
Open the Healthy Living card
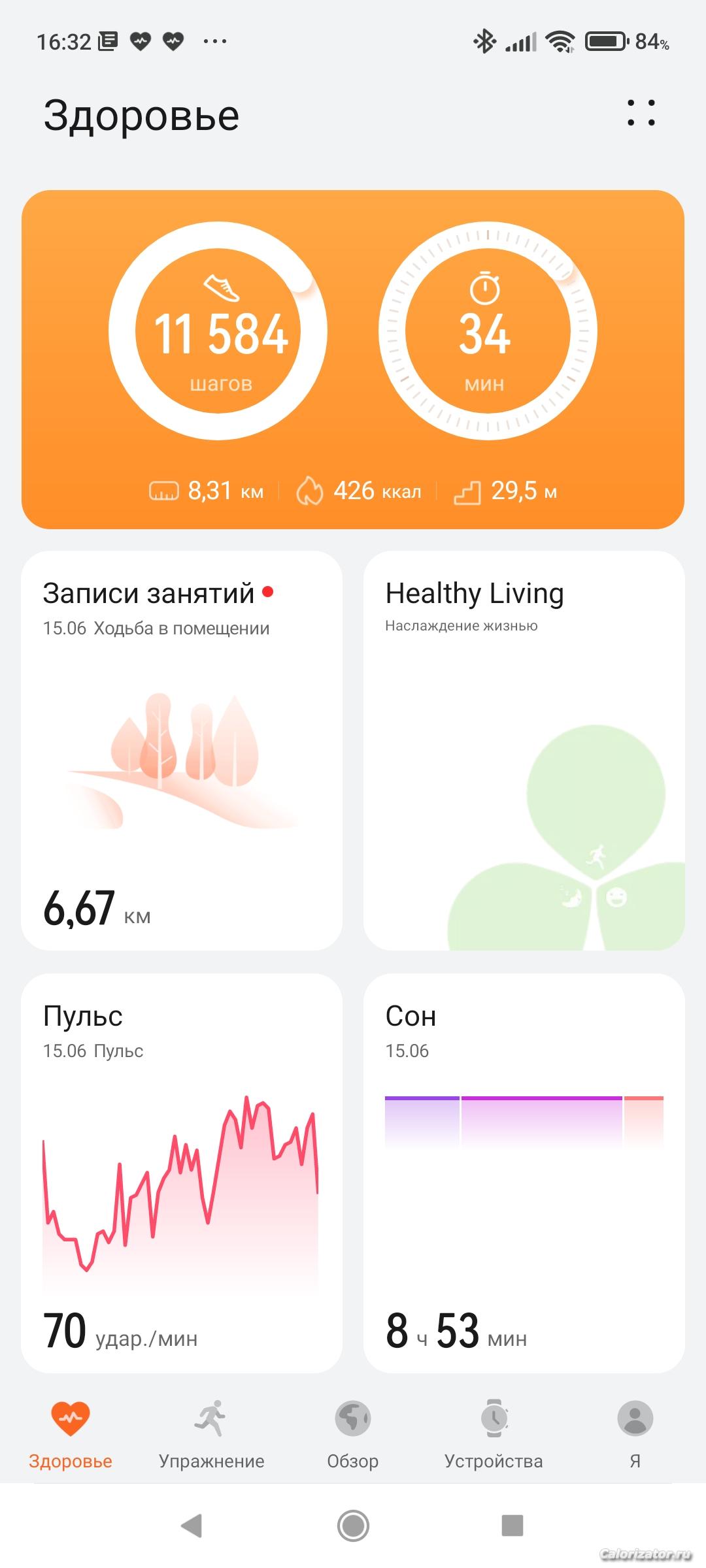(524, 750)
